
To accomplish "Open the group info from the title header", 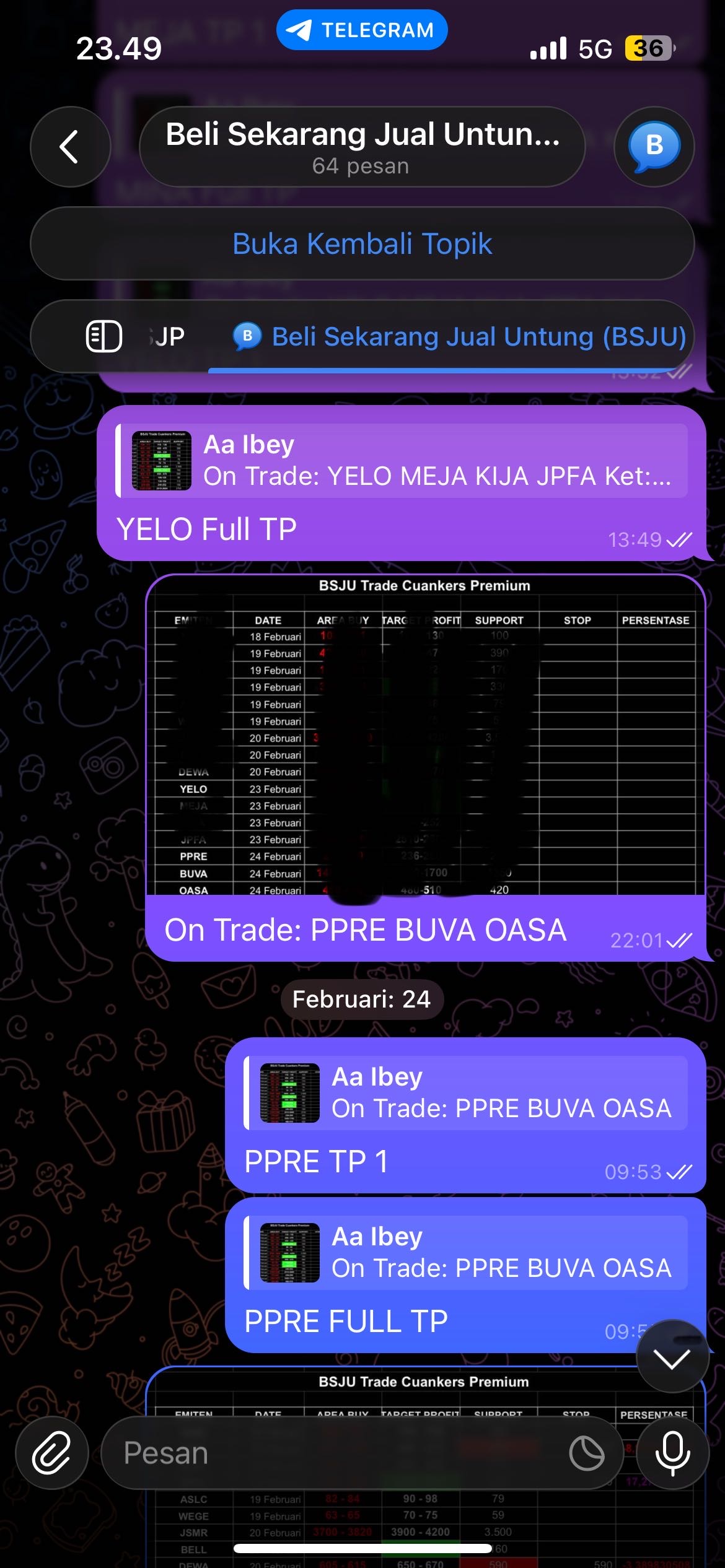I will pos(362,147).
